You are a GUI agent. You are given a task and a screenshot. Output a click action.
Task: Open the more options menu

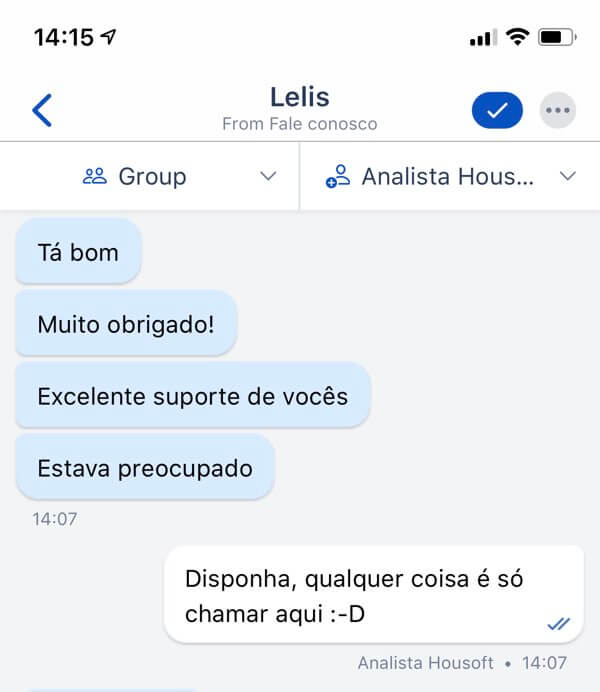point(557,110)
